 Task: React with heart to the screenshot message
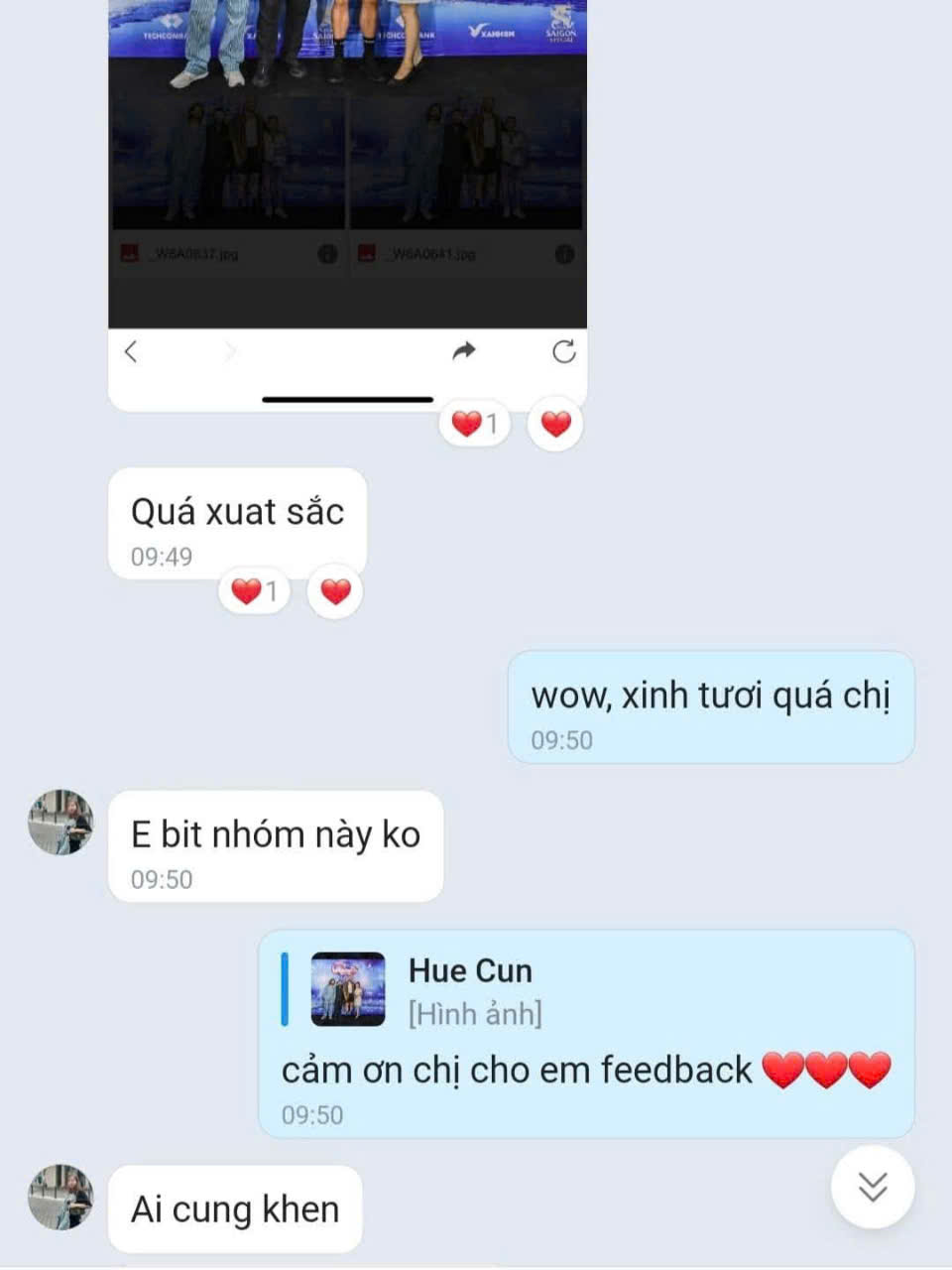555,424
